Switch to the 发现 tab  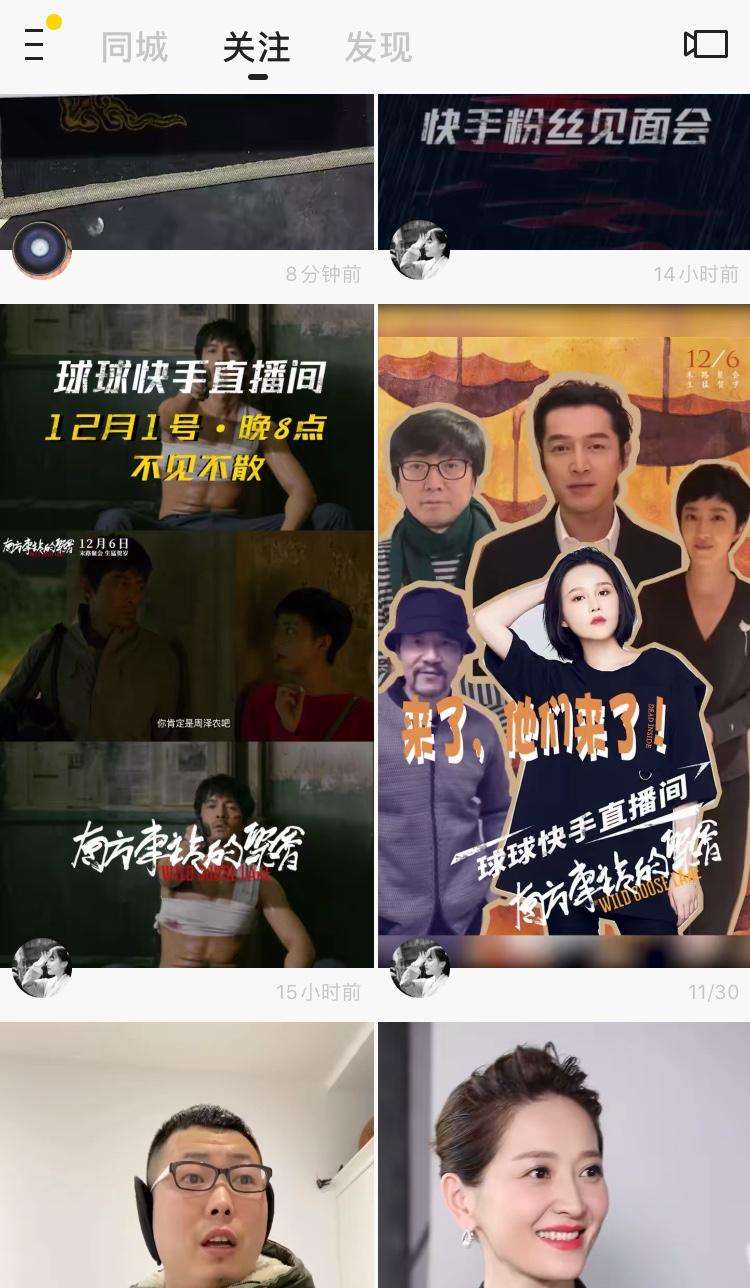[x=379, y=47]
